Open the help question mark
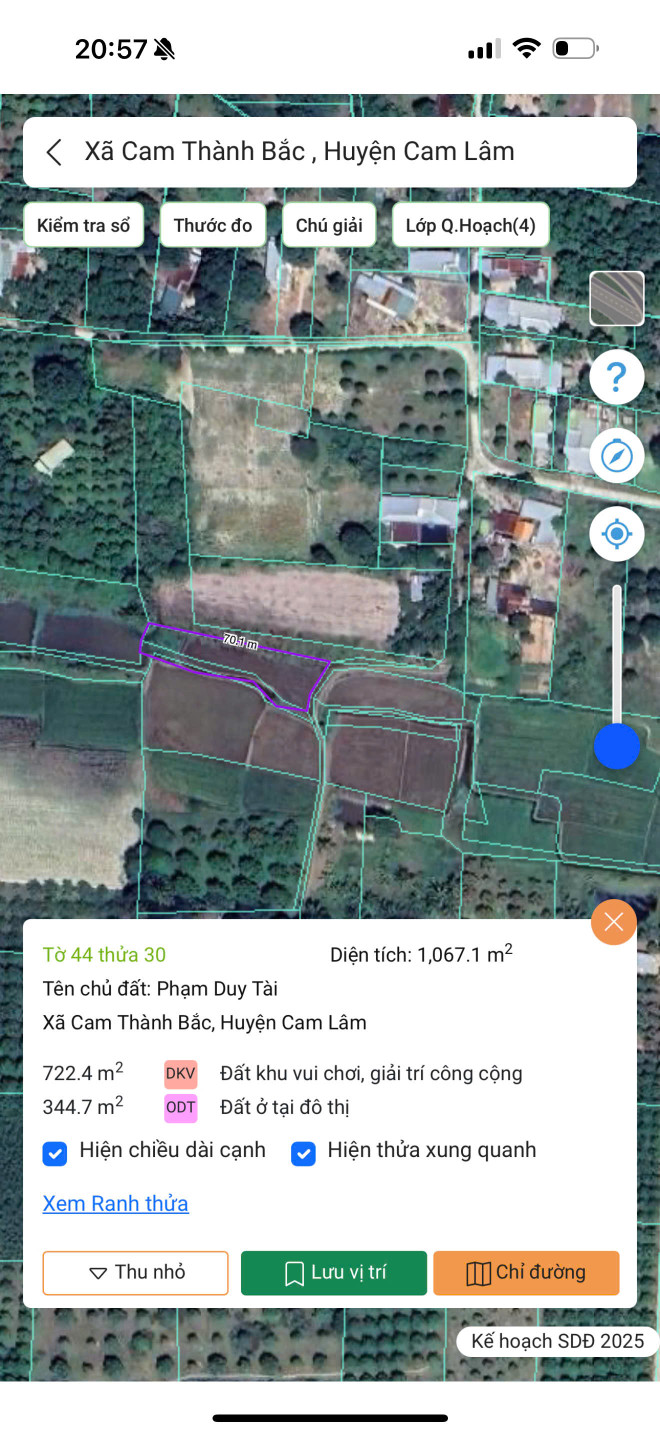 tap(616, 377)
